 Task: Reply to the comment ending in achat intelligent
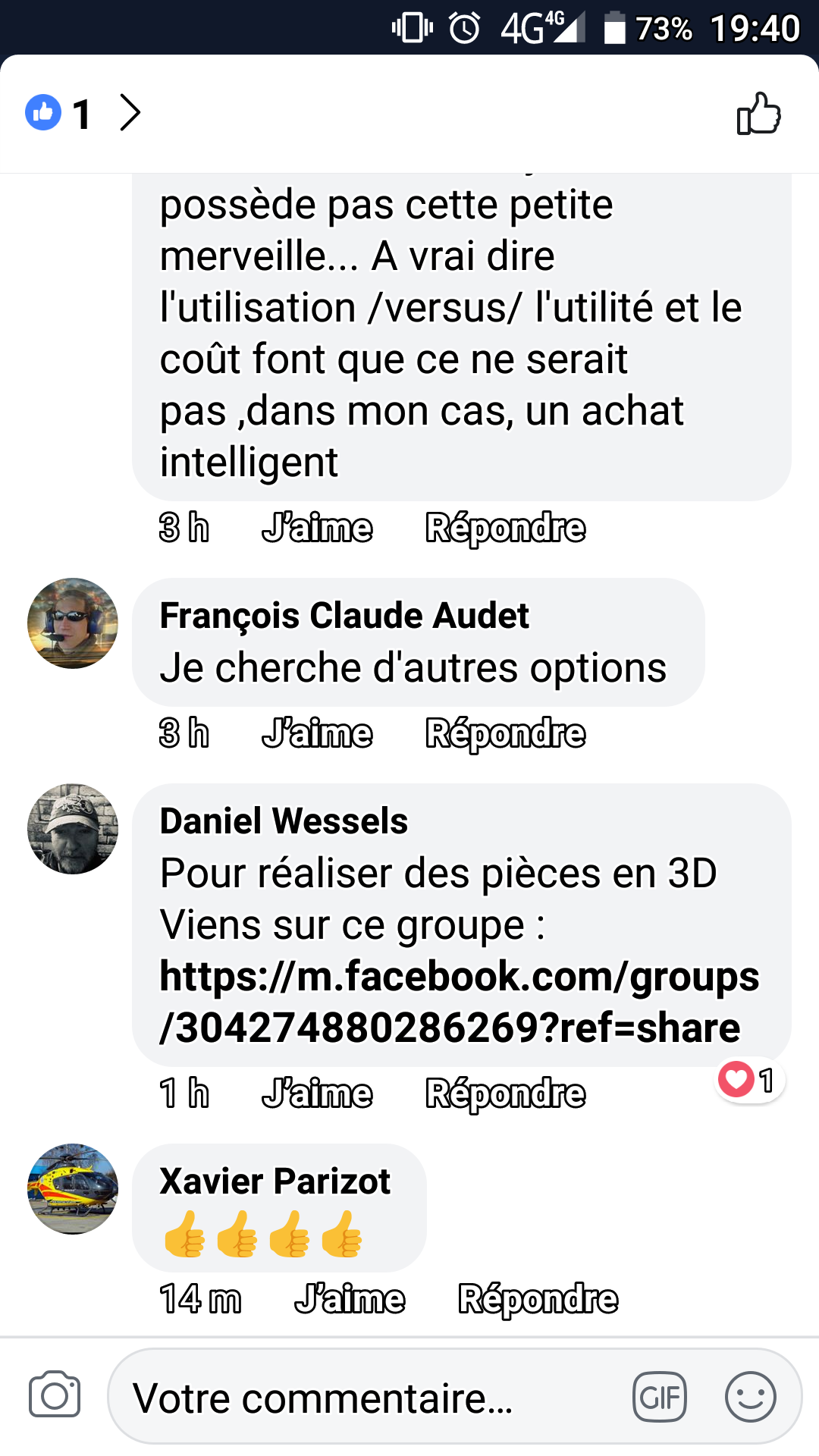(x=505, y=529)
